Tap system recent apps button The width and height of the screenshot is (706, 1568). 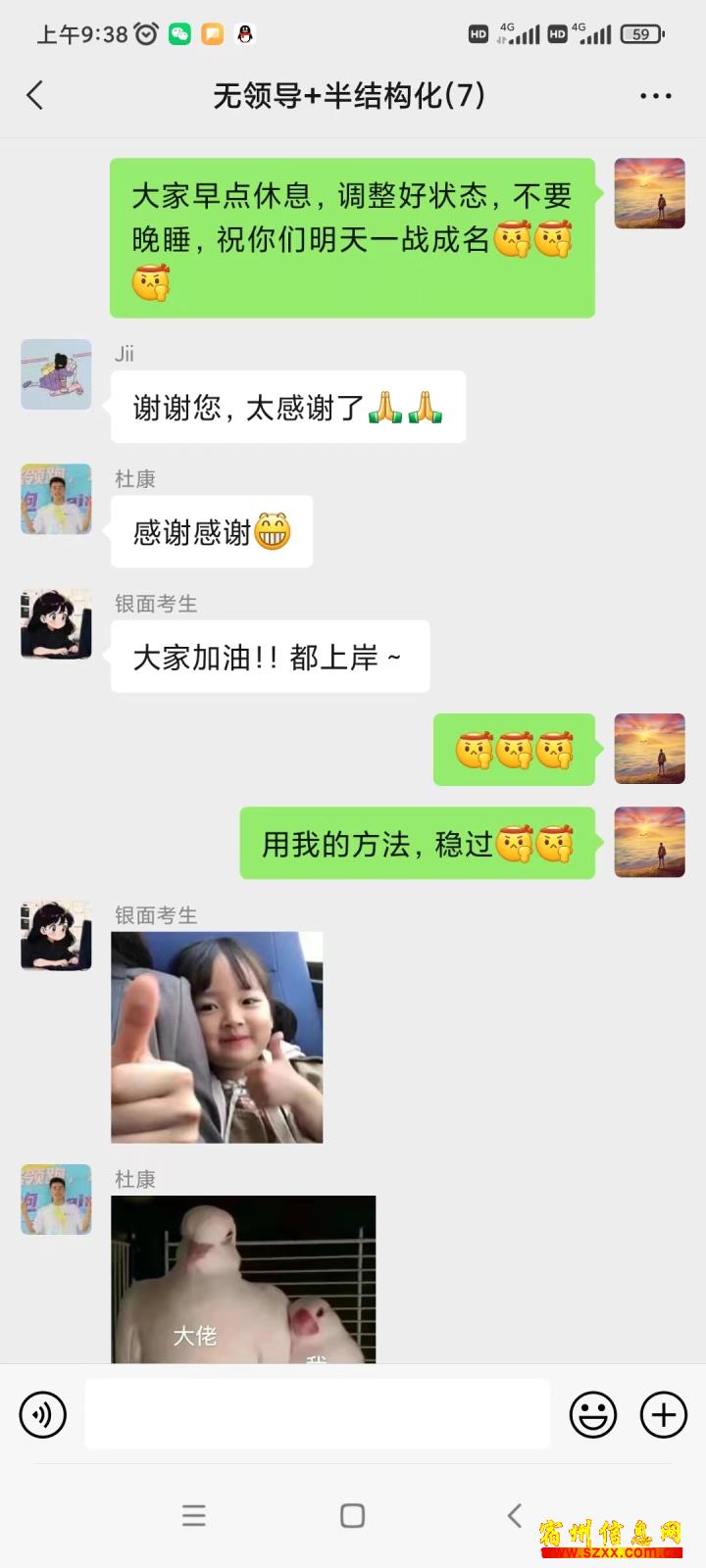tap(194, 1515)
